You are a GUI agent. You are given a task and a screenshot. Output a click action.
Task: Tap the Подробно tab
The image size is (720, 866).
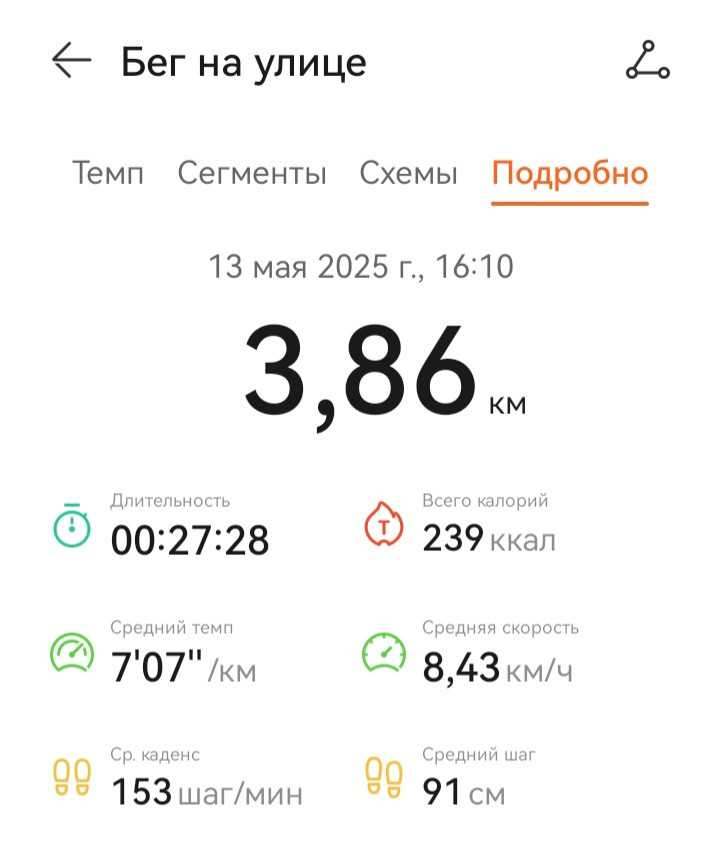pyautogui.click(x=570, y=175)
